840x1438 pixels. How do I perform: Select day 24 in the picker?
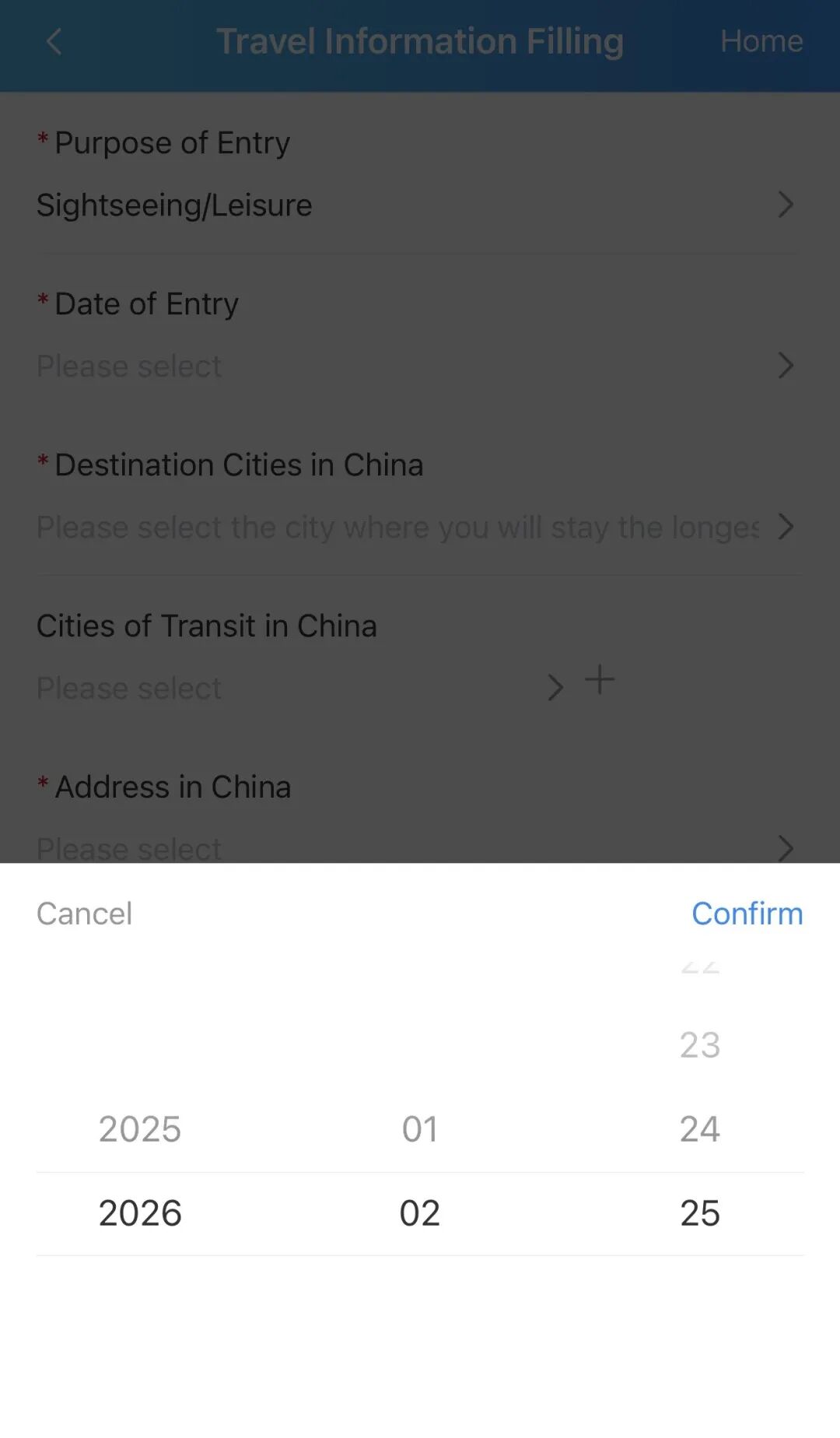point(699,1128)
